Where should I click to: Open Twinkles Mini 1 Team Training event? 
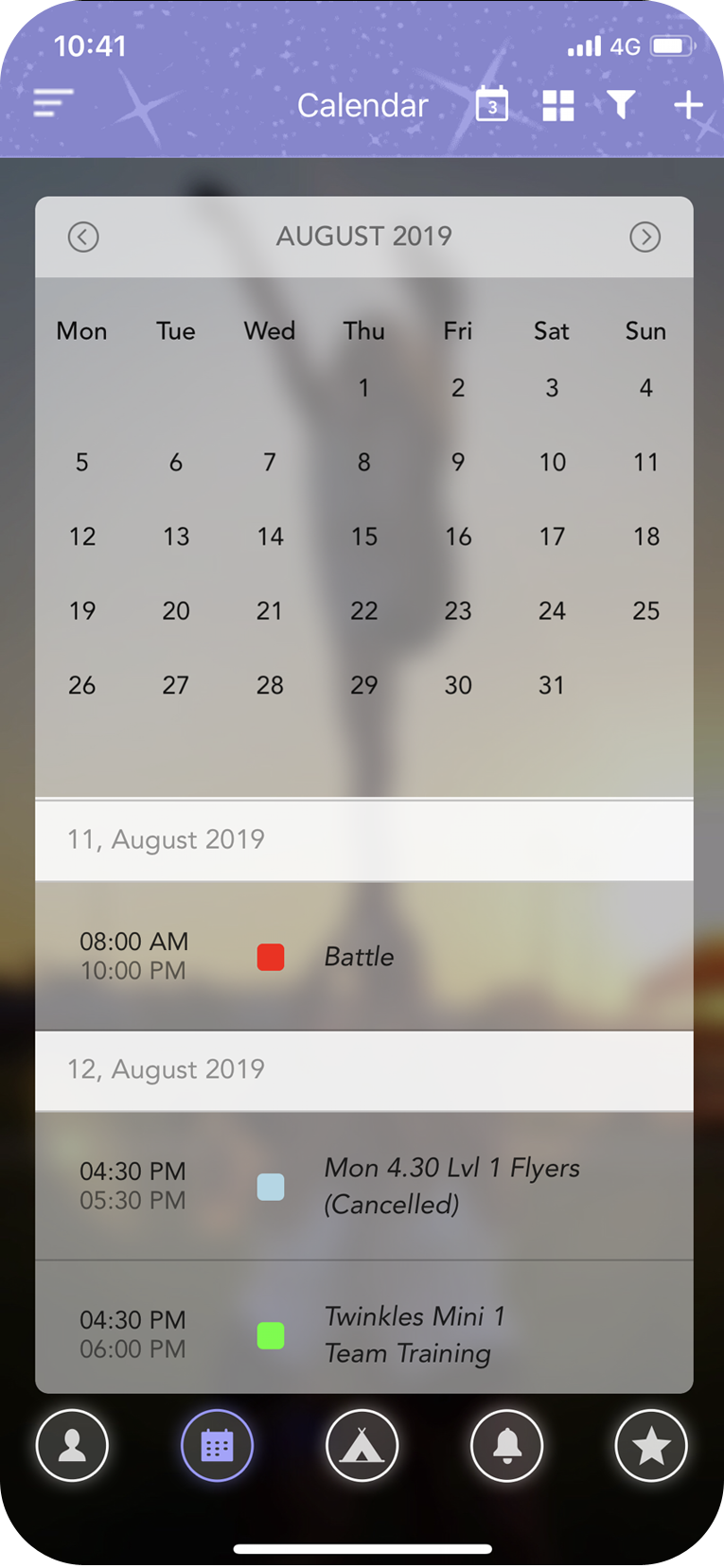pyautogui.click(x=363, y=1334)
